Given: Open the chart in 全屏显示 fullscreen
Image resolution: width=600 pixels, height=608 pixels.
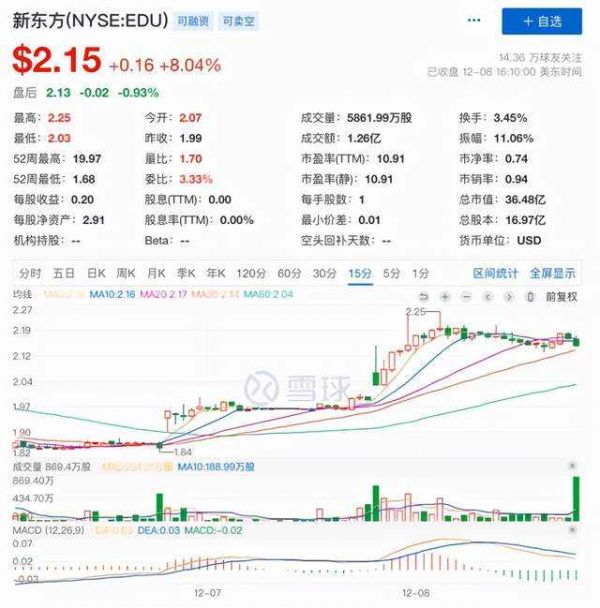Looking at the screenshot, I should point(552,273).
